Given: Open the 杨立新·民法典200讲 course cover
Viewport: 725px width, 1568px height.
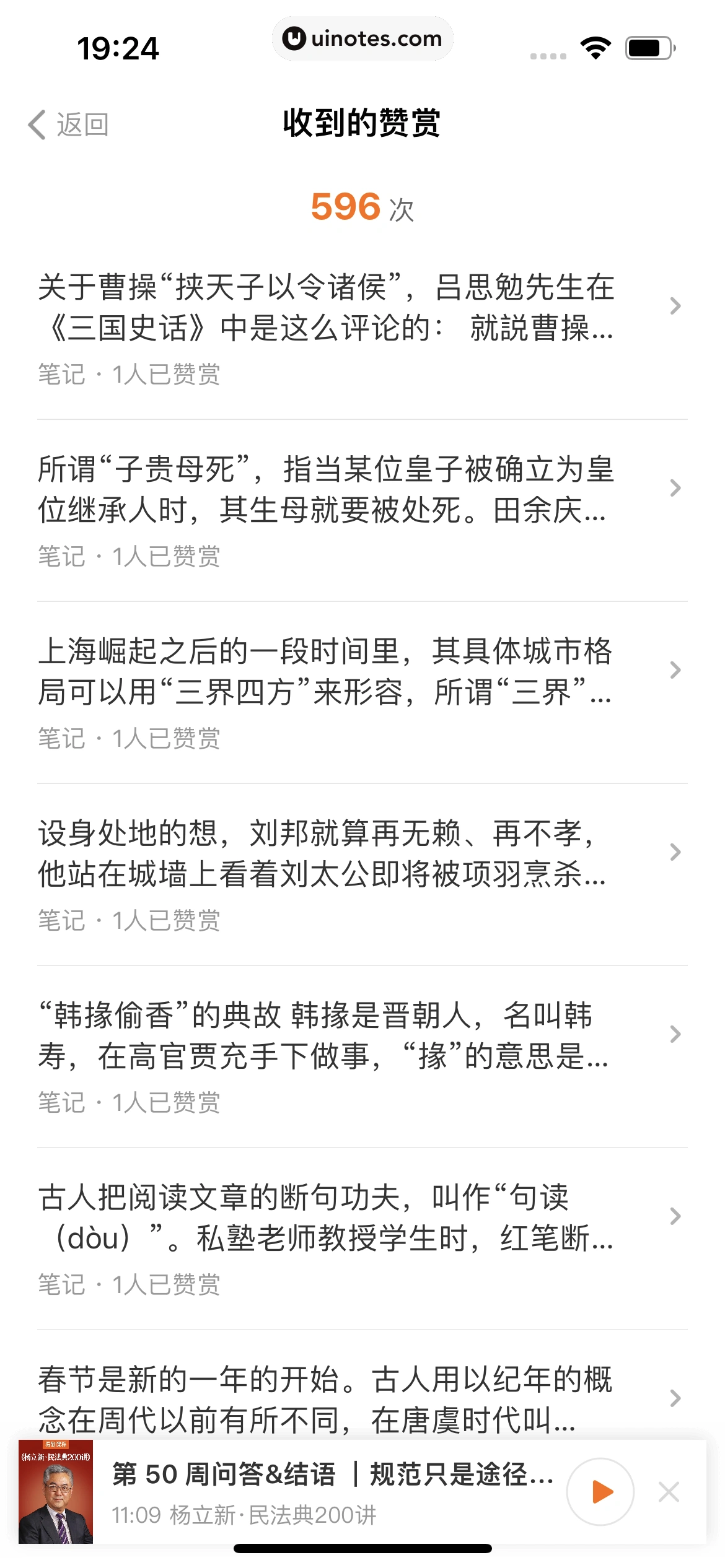Looking at the screenshot, I should pyautogui.click(x=56, y=1492).
